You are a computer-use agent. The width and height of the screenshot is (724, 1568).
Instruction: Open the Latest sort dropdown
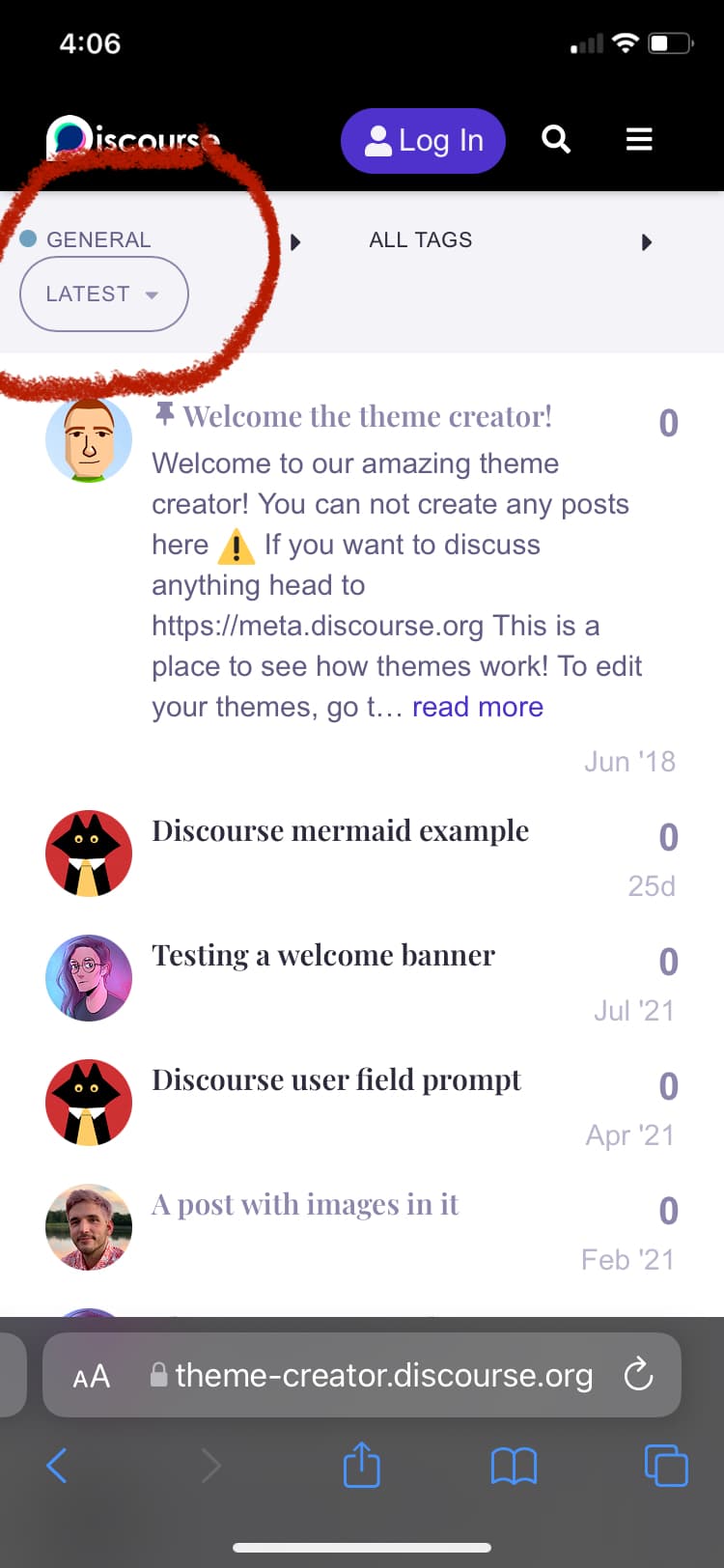coord(103,294)
